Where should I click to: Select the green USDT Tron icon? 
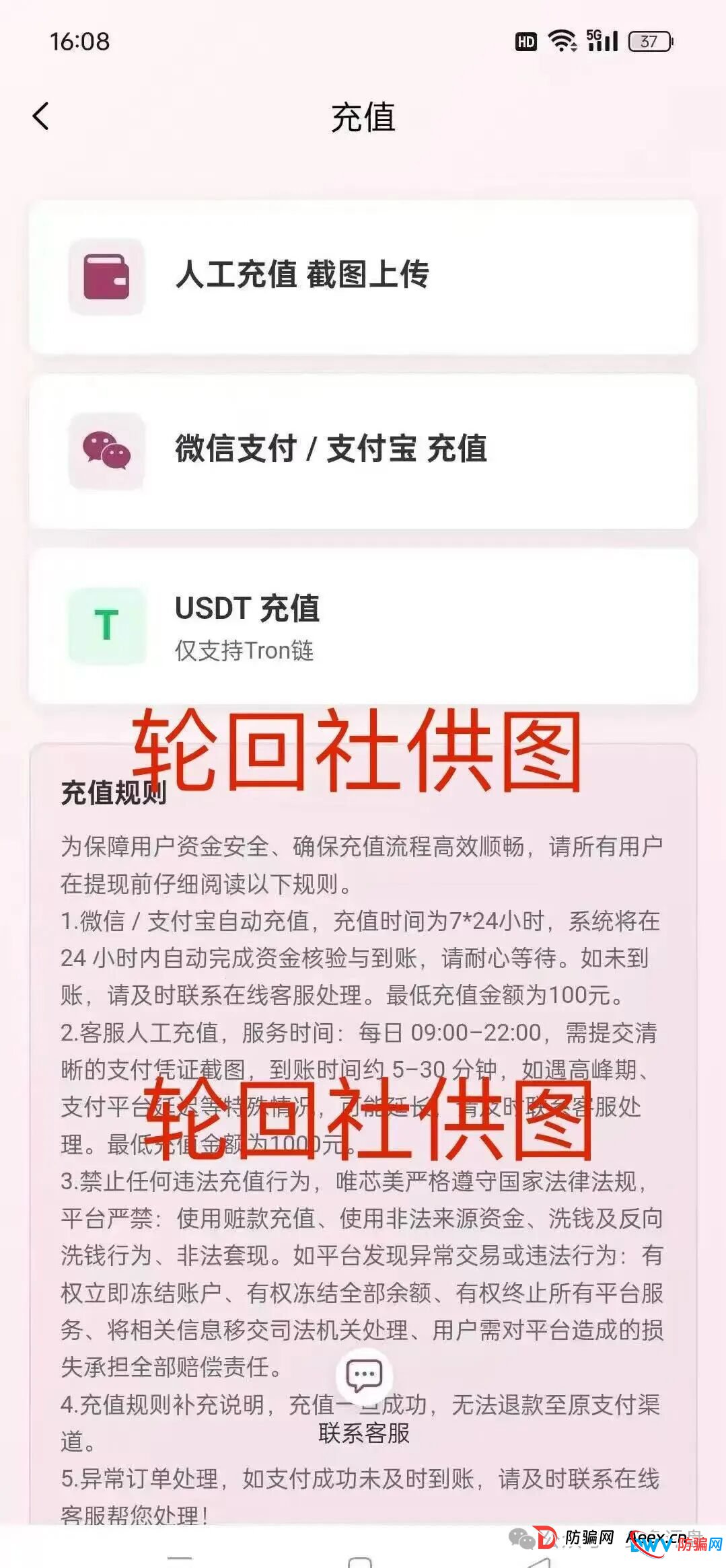pos(104,626)
